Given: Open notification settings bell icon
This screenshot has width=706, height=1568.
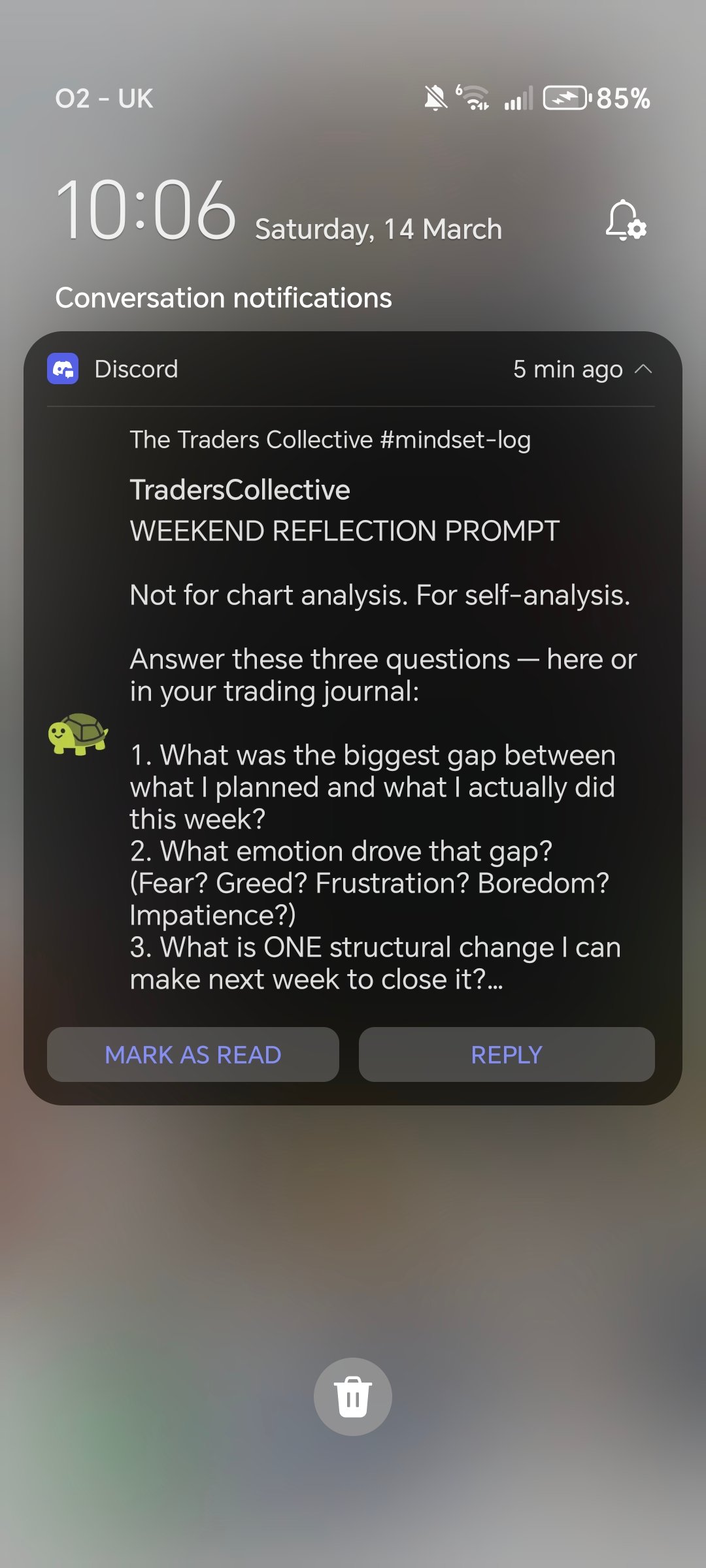Looking at the screenshot, I should pos(626,221).
